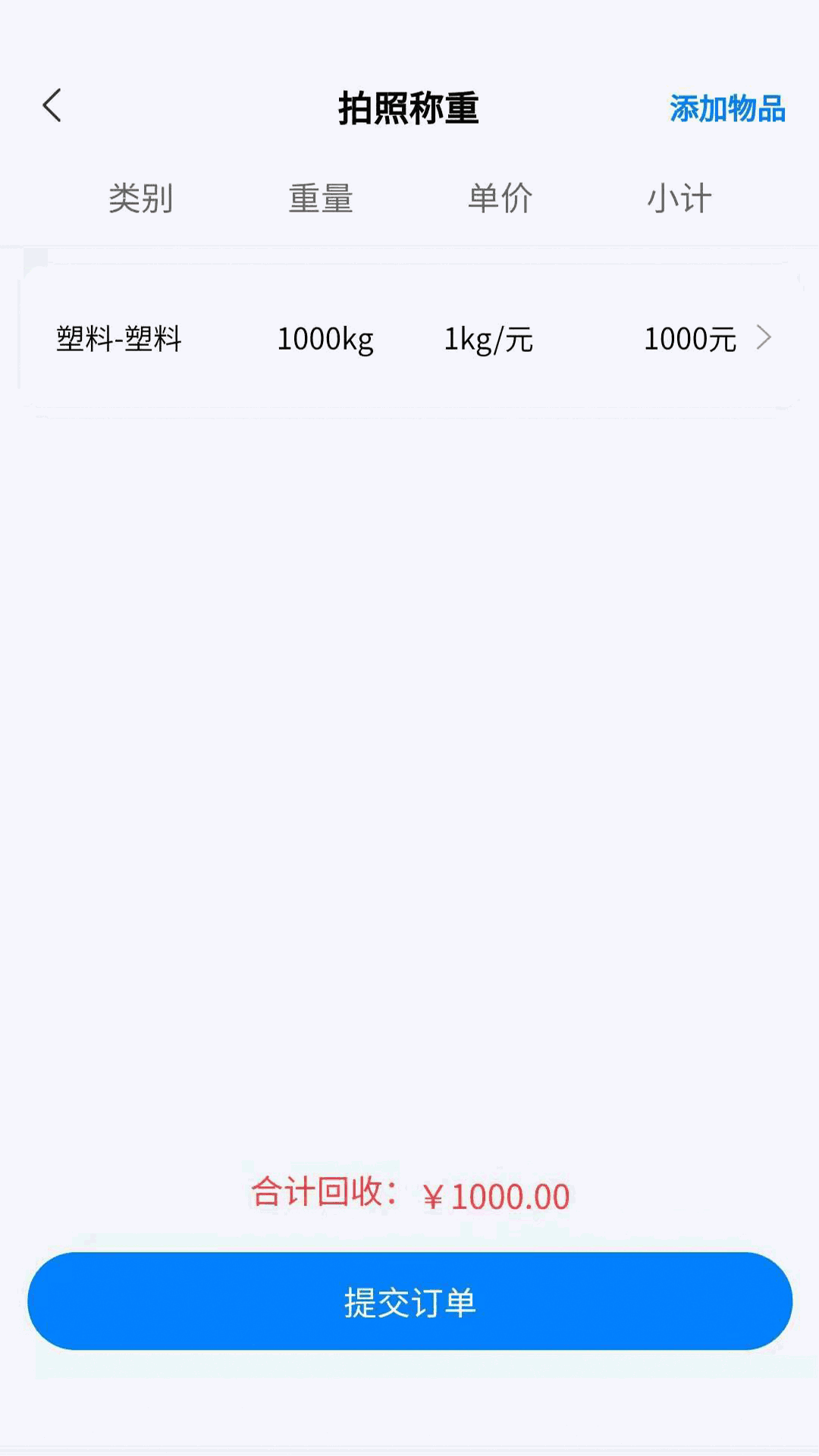Click the 类别 column header
819x1456 pixels.
[143, 199]
